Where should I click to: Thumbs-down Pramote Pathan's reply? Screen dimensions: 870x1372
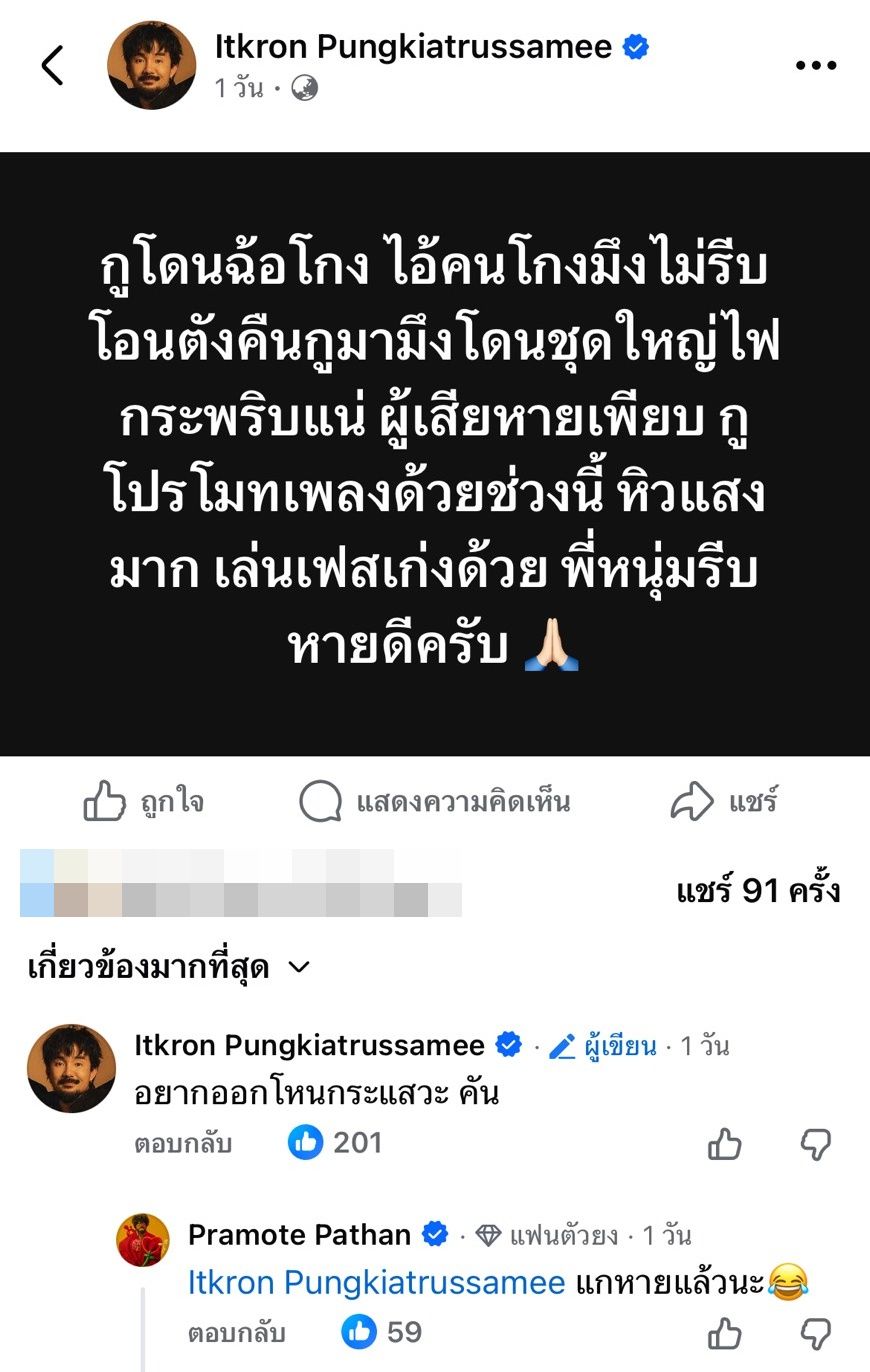(x=816, y=1334)
